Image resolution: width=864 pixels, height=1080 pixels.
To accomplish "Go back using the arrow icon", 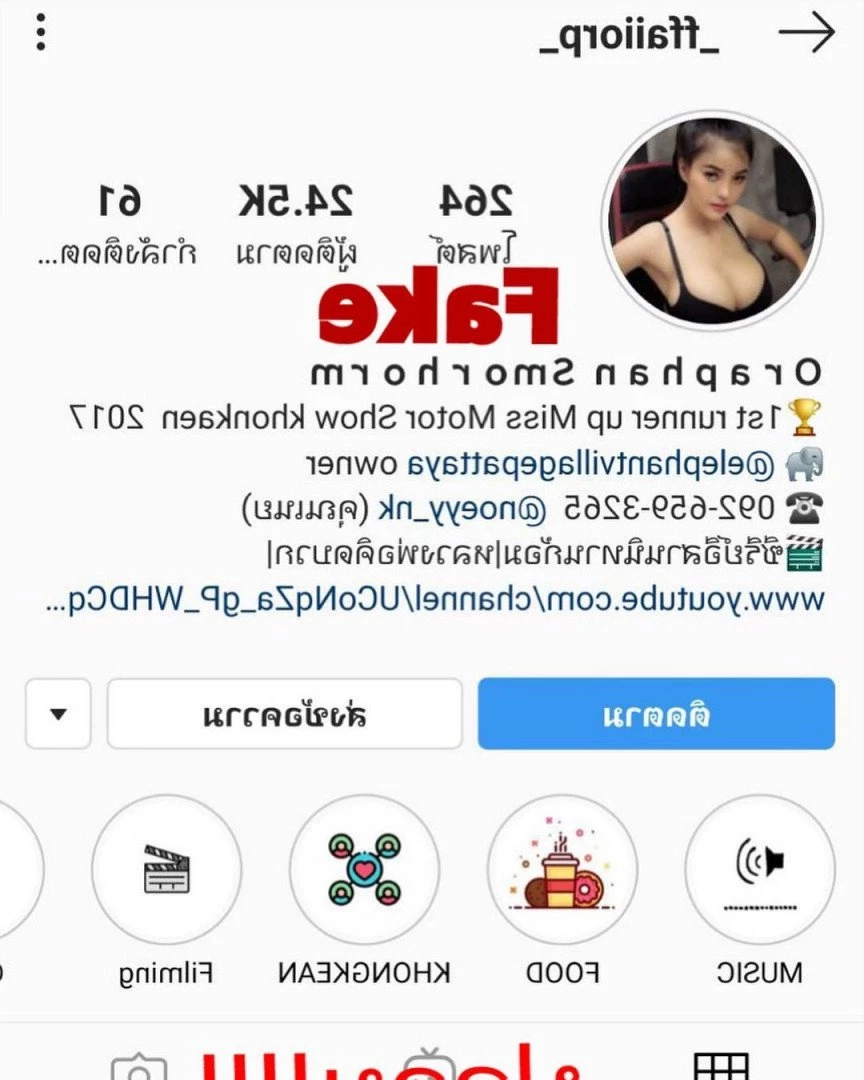I will 806,33.
